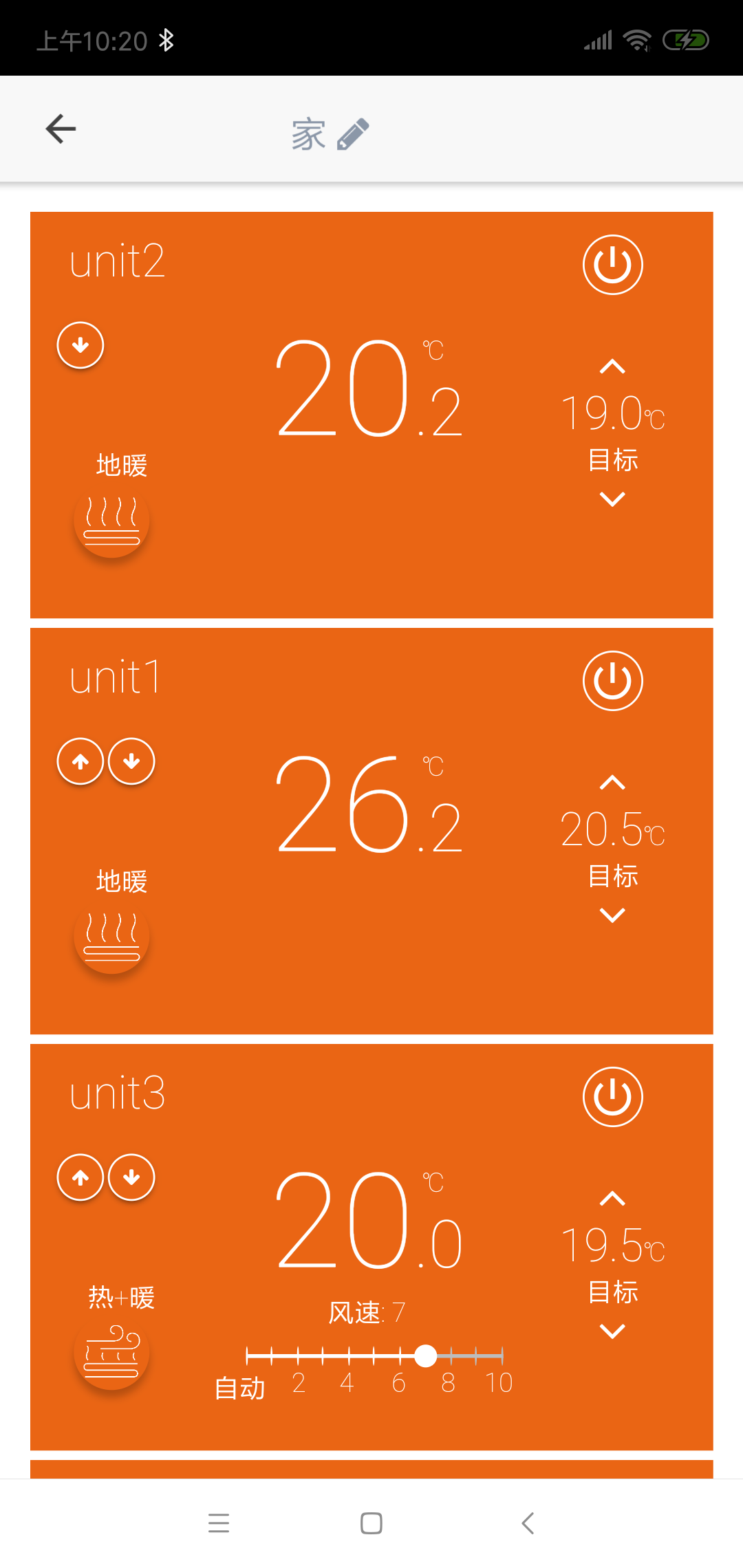This screenshot has width=743, height=1568.
Task: Click the 目标 label under 19.0℃
Action: pyautogui.click(x=611, y=459)
